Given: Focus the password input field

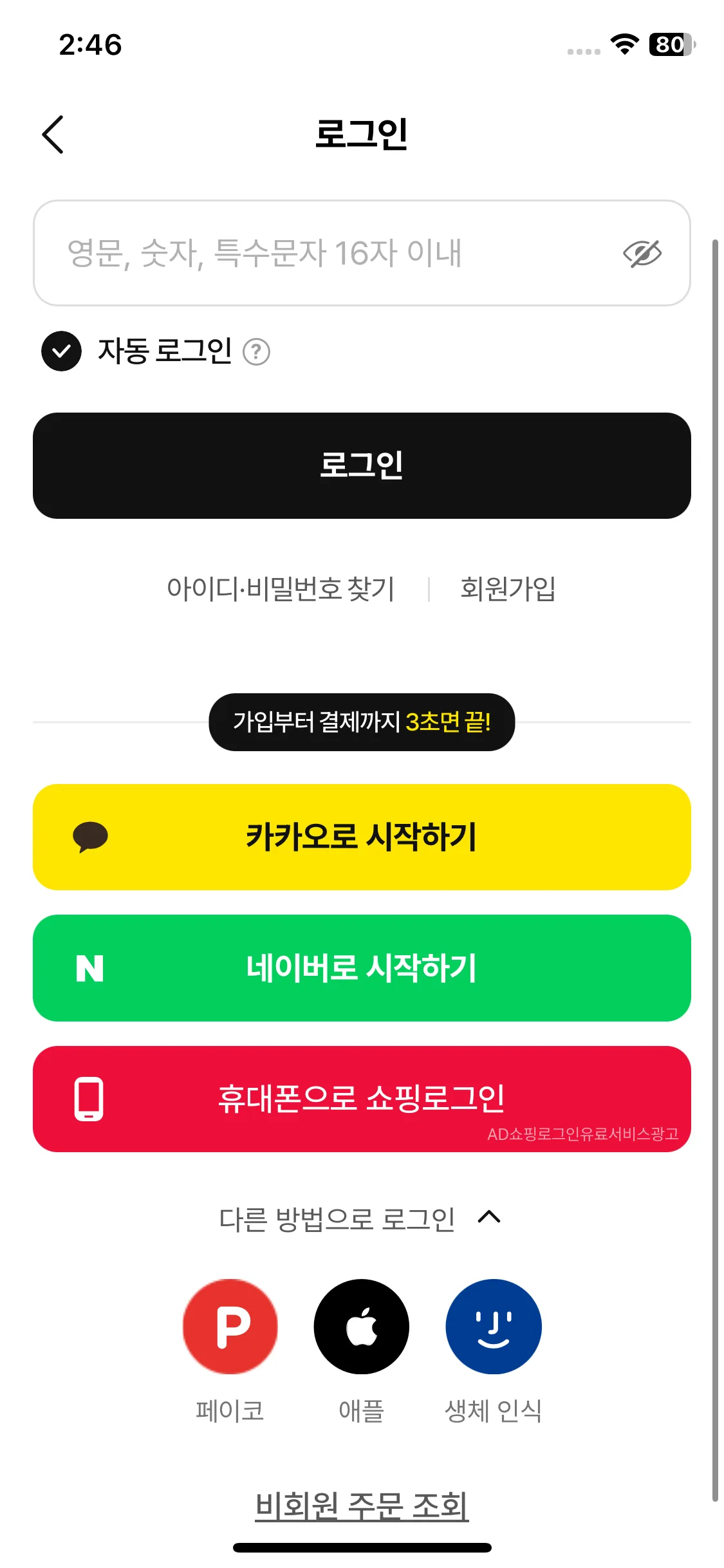Looking at the screenshot, I should click(x=322, y=253).
